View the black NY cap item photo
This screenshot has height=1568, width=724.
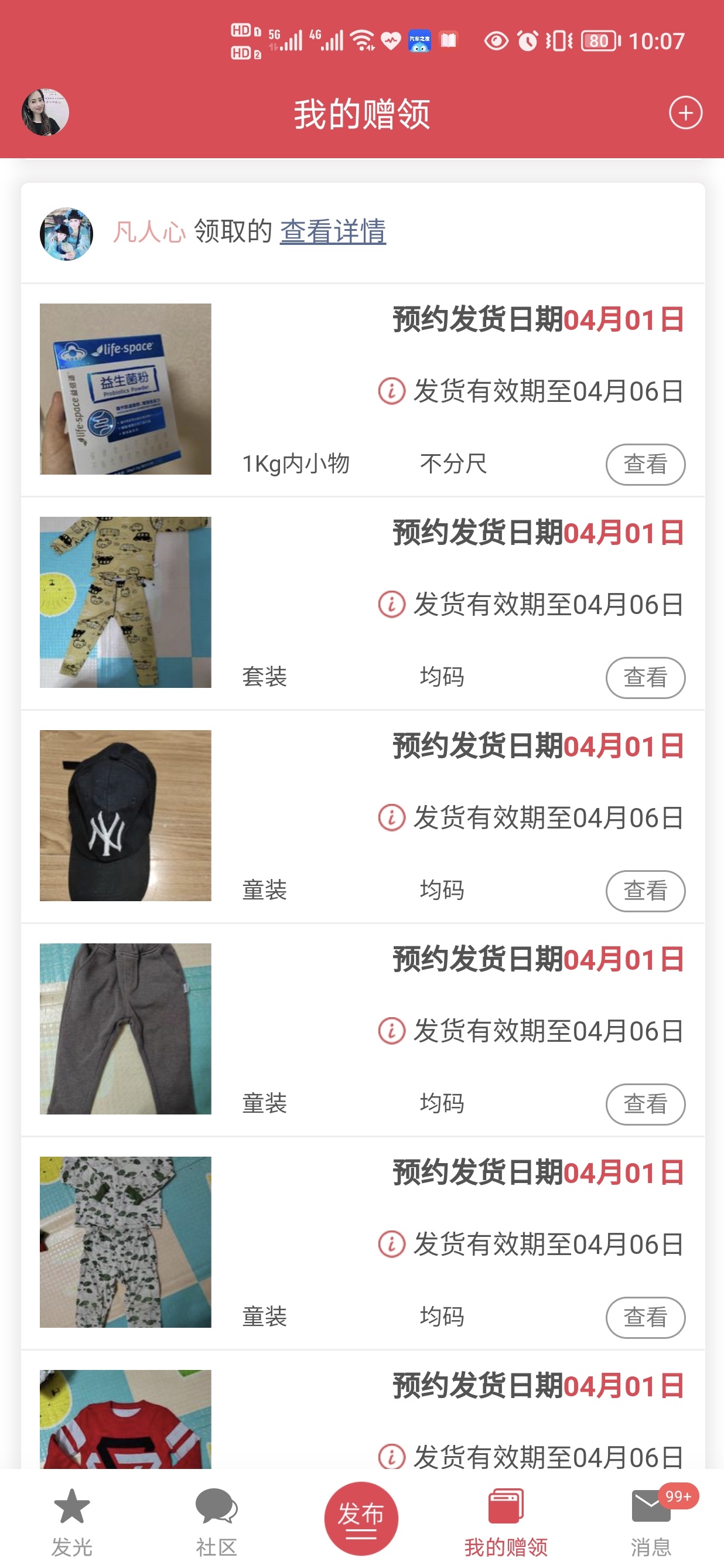(125, 815)
